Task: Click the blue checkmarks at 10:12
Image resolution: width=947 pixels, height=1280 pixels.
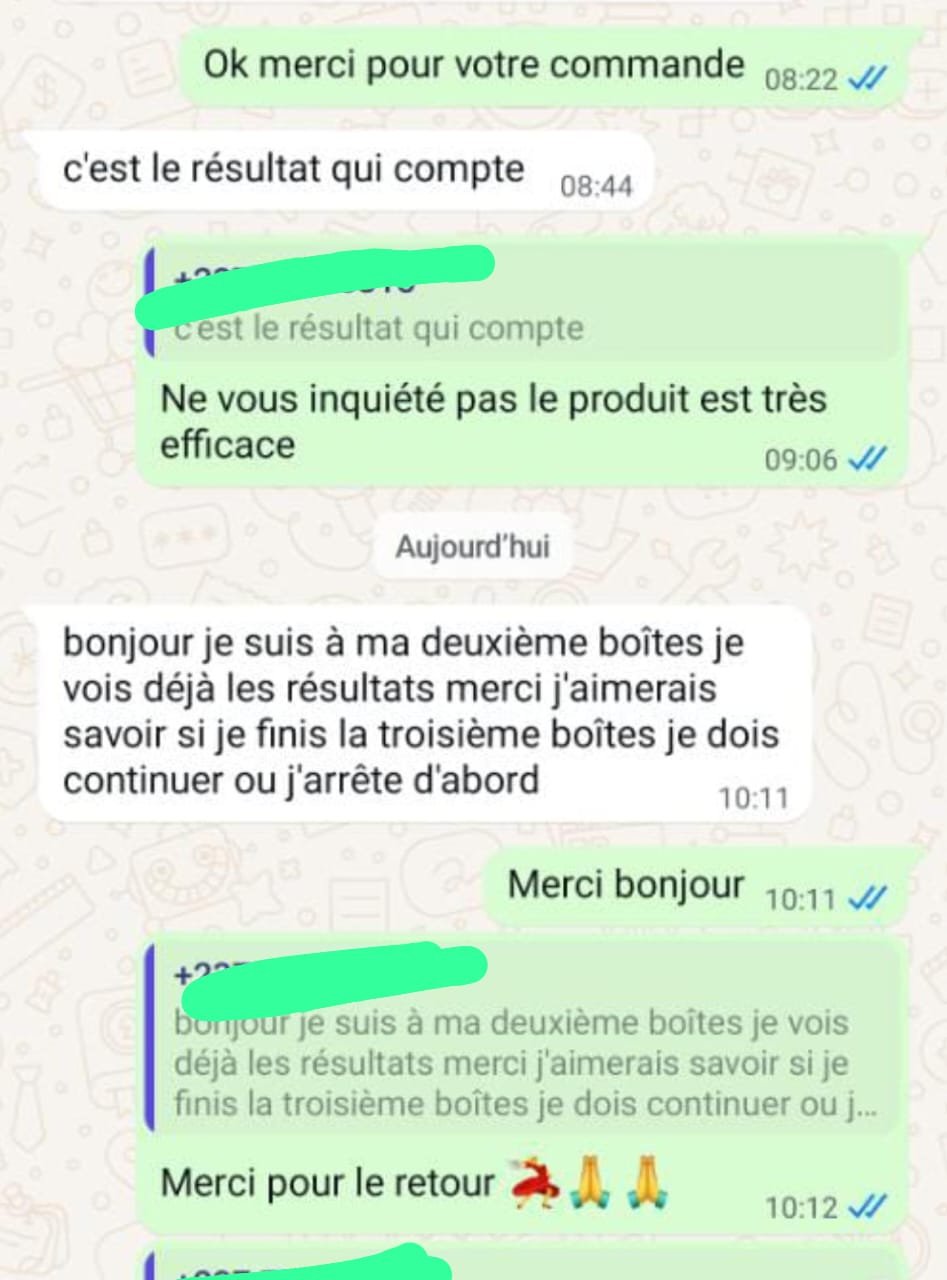Action: (866, 1207)
